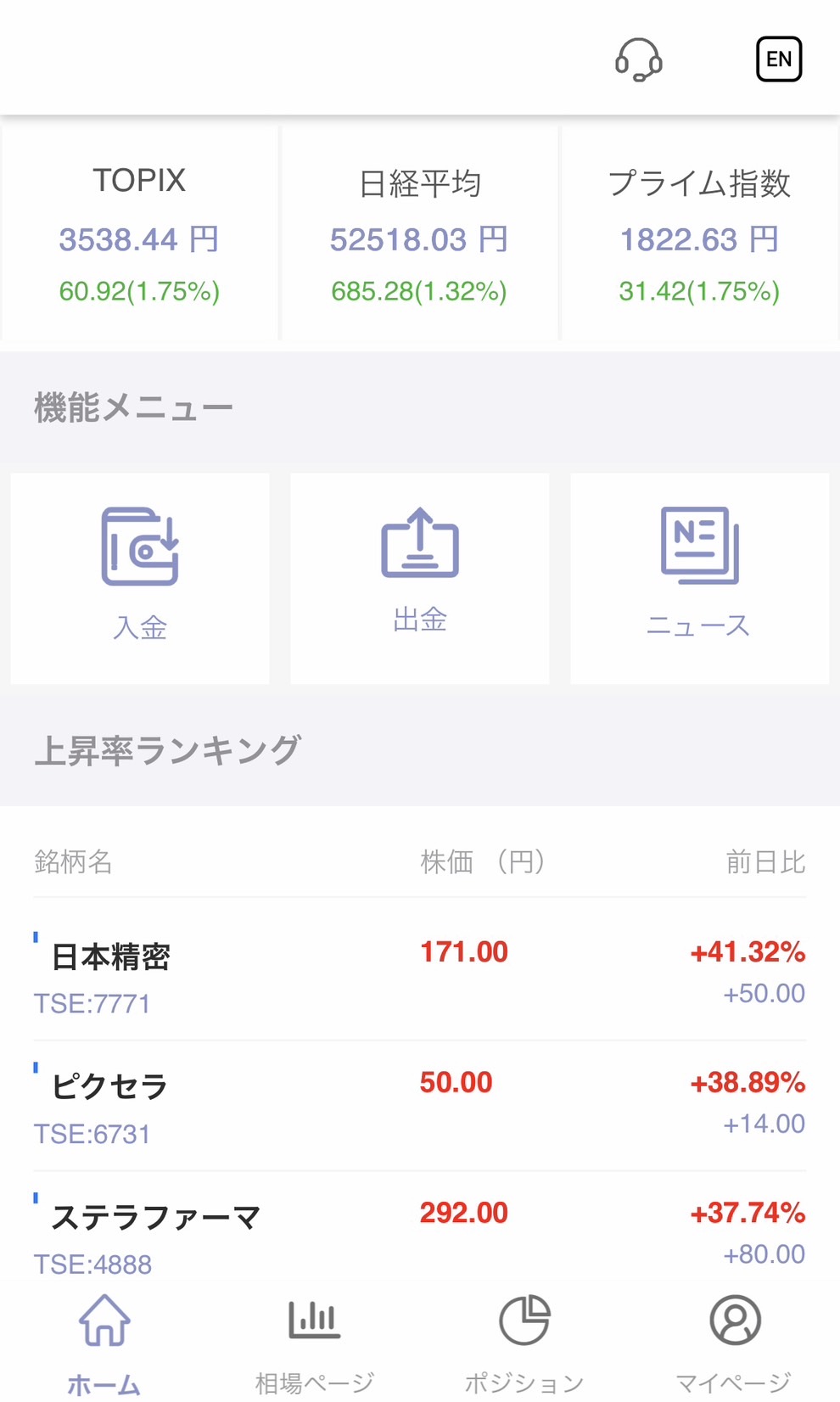Select the 出金 withdrawal button
The height and width of the screenshot is (1402, 840).
click(x=420, y=578)
